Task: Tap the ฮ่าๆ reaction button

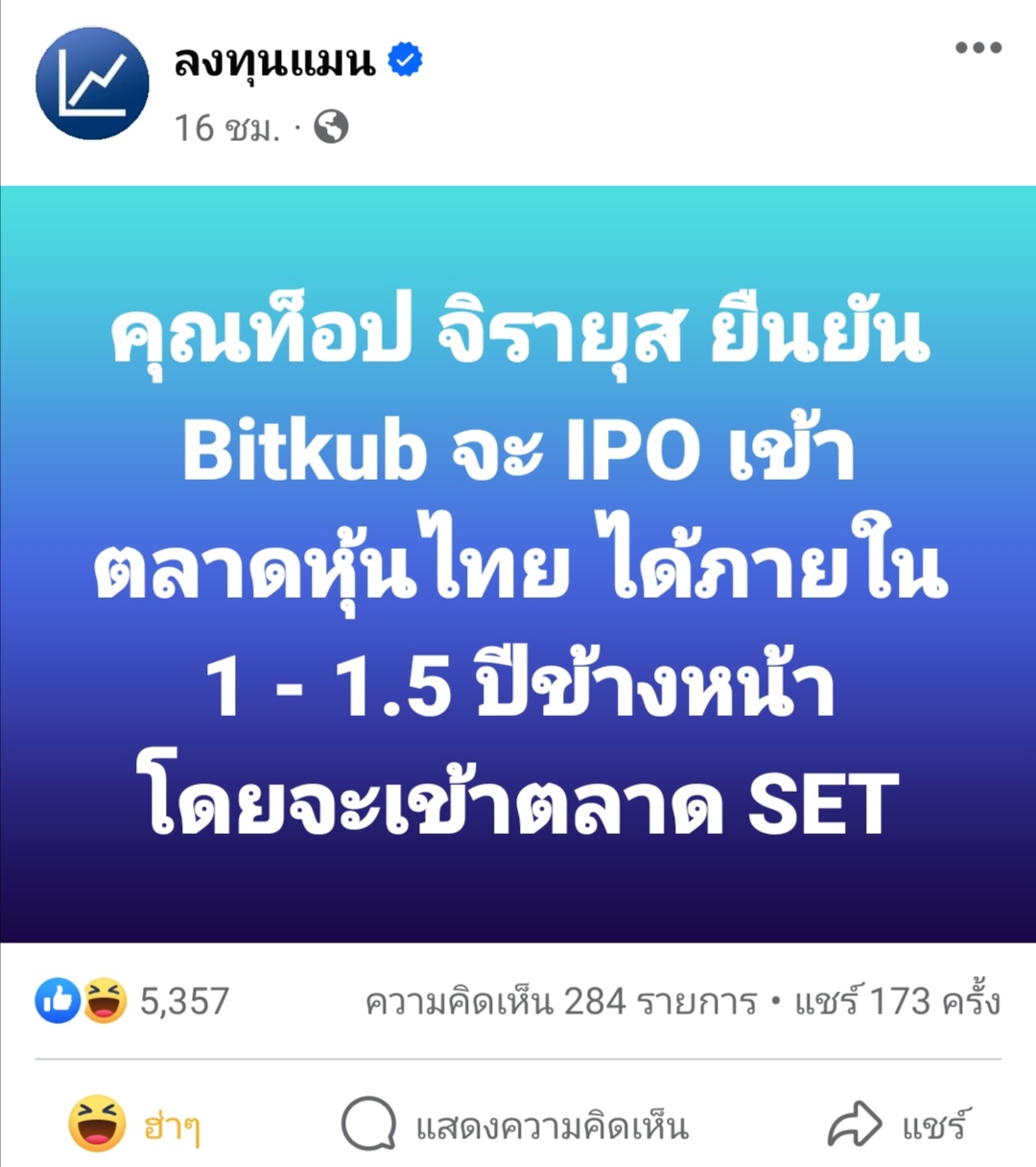Action: click(x=134, y=1125)
